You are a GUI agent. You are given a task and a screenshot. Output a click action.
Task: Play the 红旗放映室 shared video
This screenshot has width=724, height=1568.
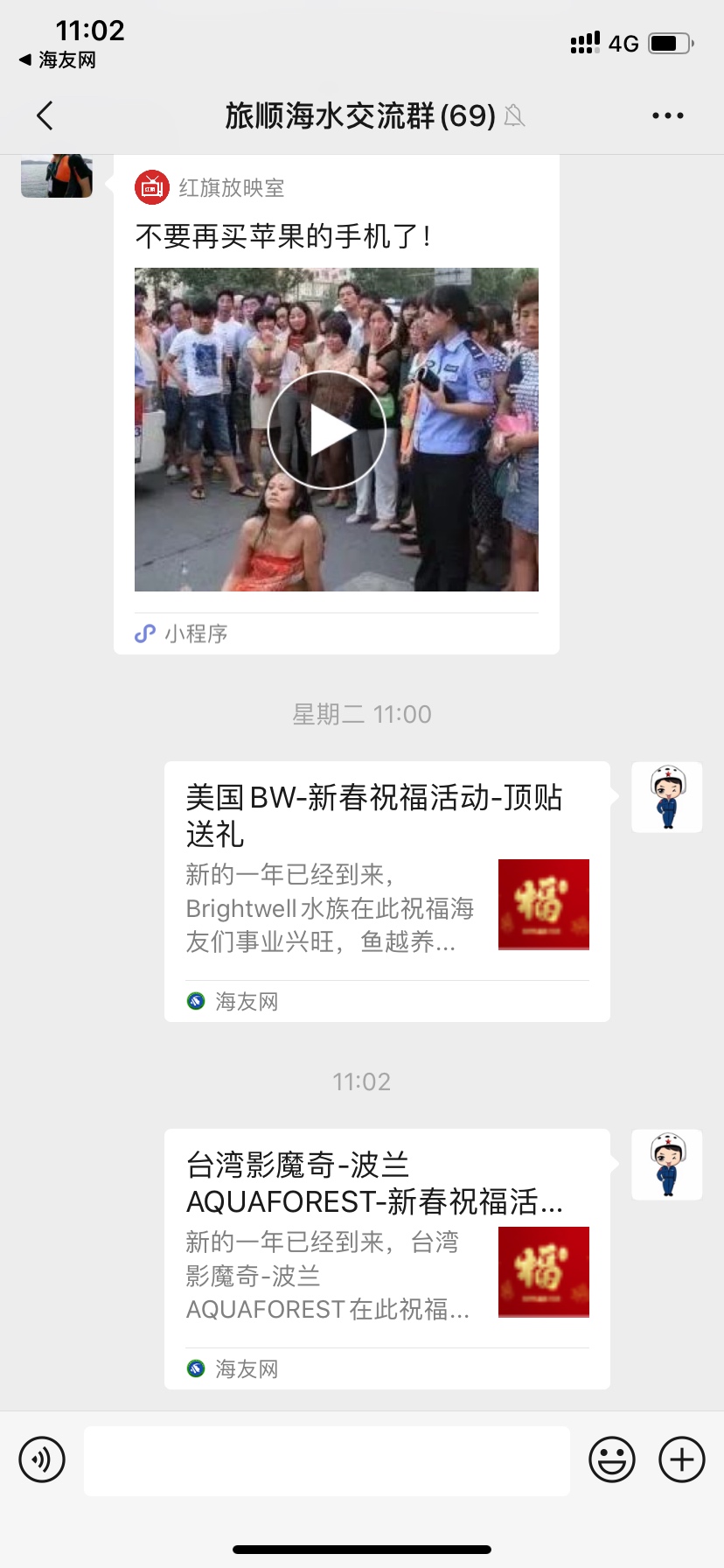pyautogui.click(x=326, y=430)
